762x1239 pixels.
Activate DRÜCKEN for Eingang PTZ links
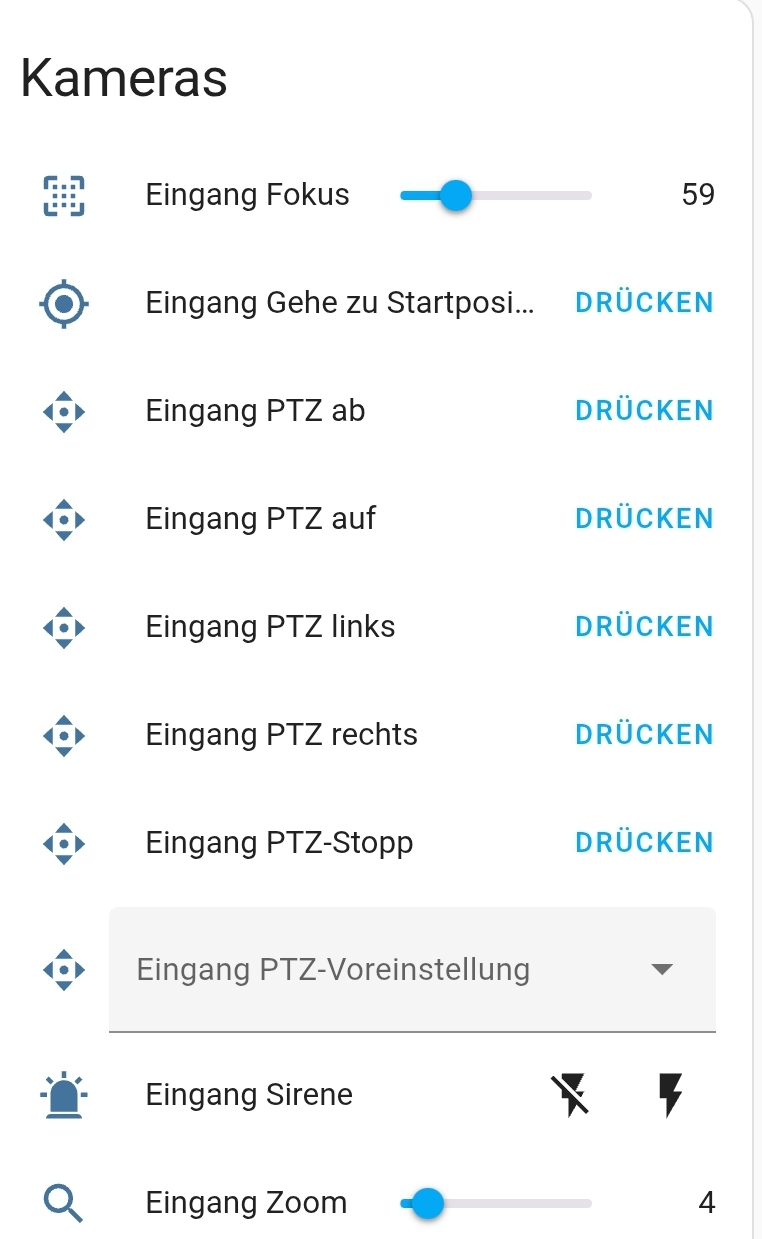tap(644, 626)
